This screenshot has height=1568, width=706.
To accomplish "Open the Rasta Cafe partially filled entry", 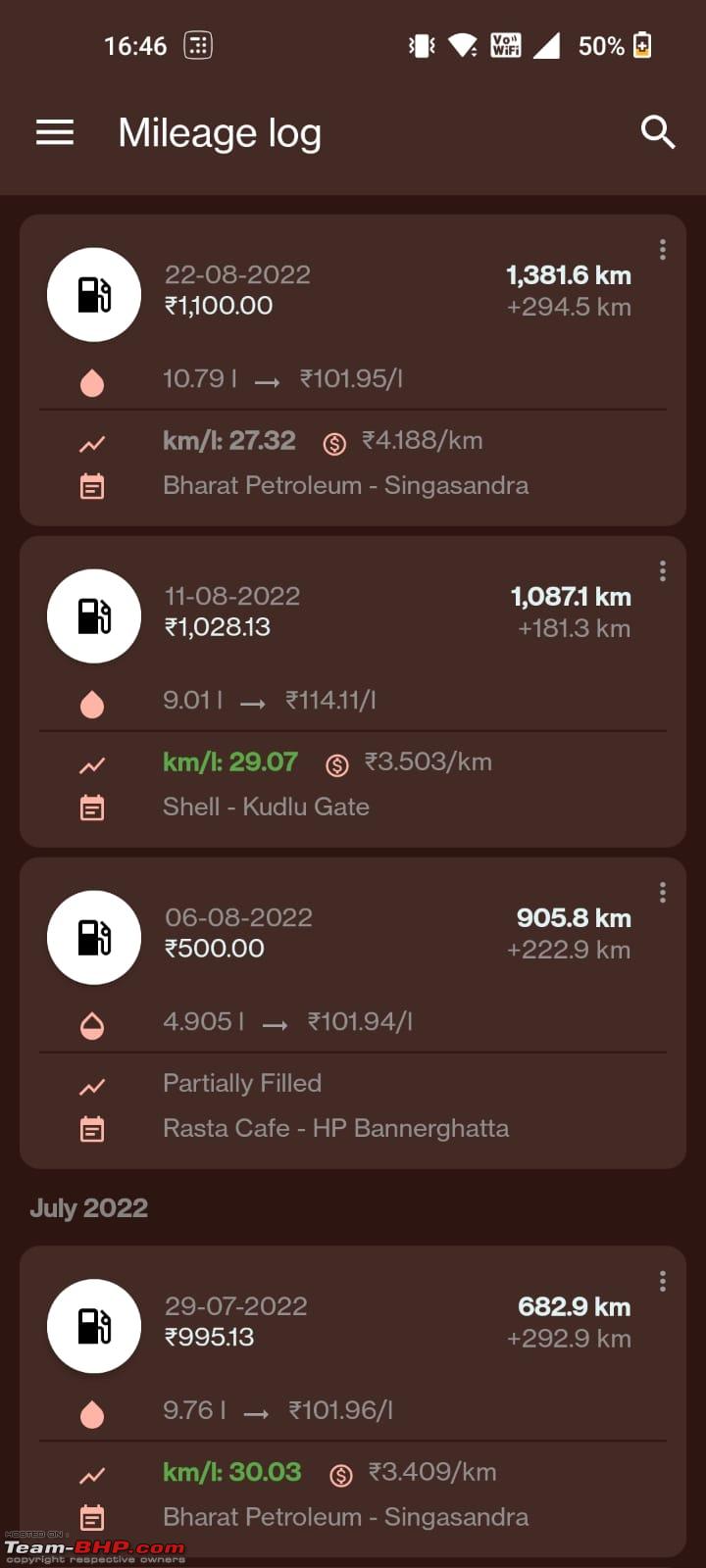I will (x=353, y=1013).
